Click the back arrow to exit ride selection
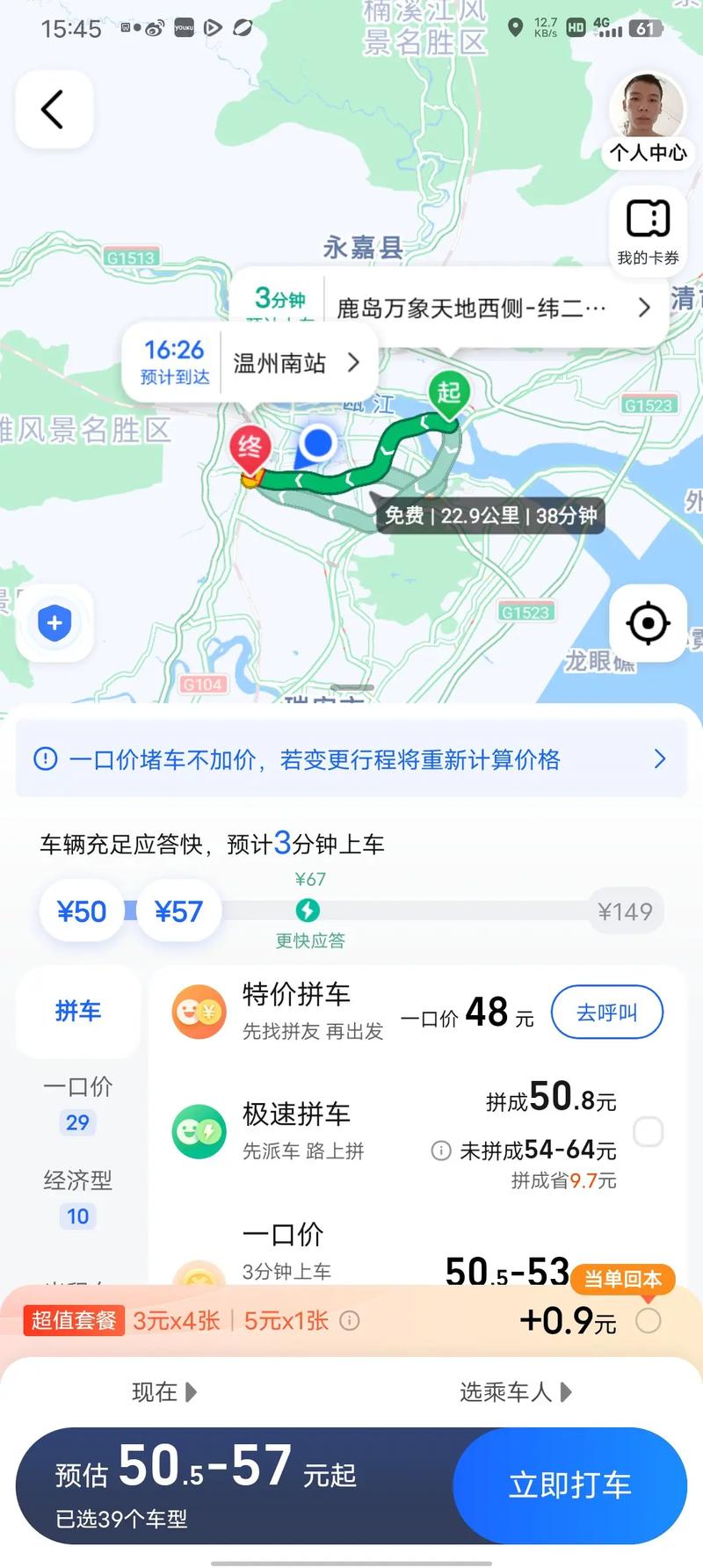The height and width of the screenshot is (1568, 703). tap(54, 109)
